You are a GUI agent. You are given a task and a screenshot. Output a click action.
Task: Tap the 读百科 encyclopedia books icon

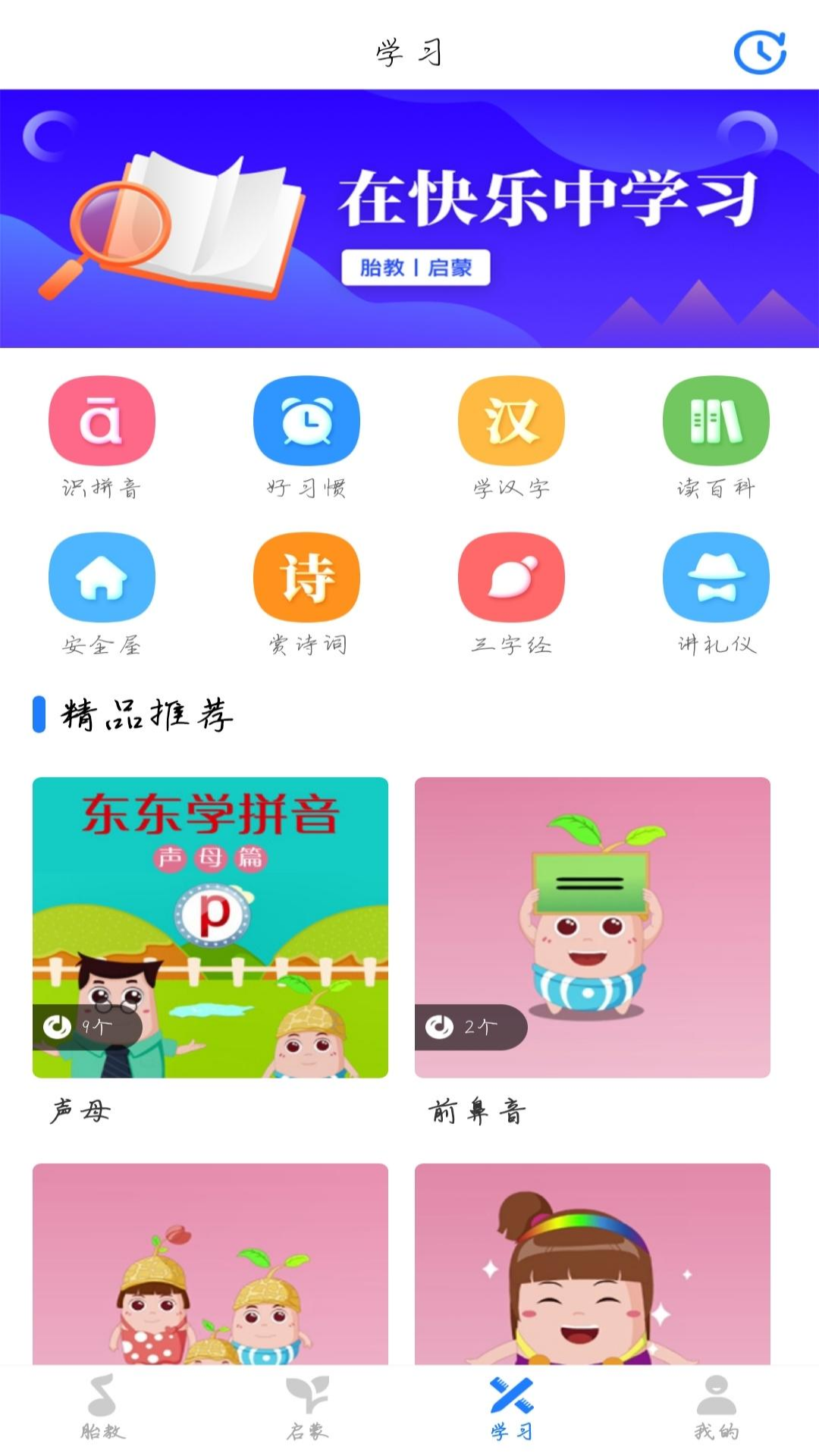(715, 421)
